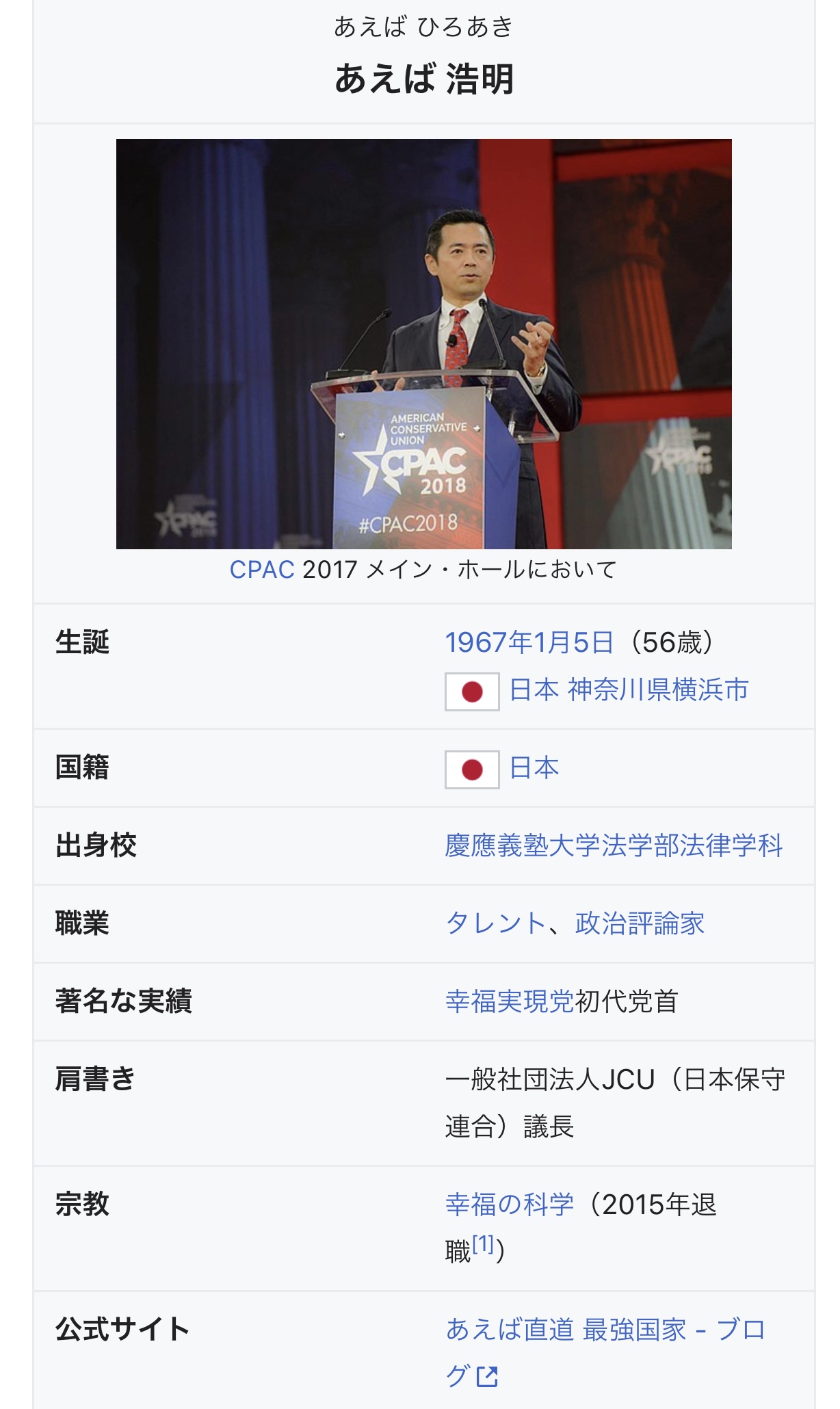Open the 幸福の科学 link
Viewport: 840px width, 1409px height.
pyautogui.click(x=510, y=1204)
